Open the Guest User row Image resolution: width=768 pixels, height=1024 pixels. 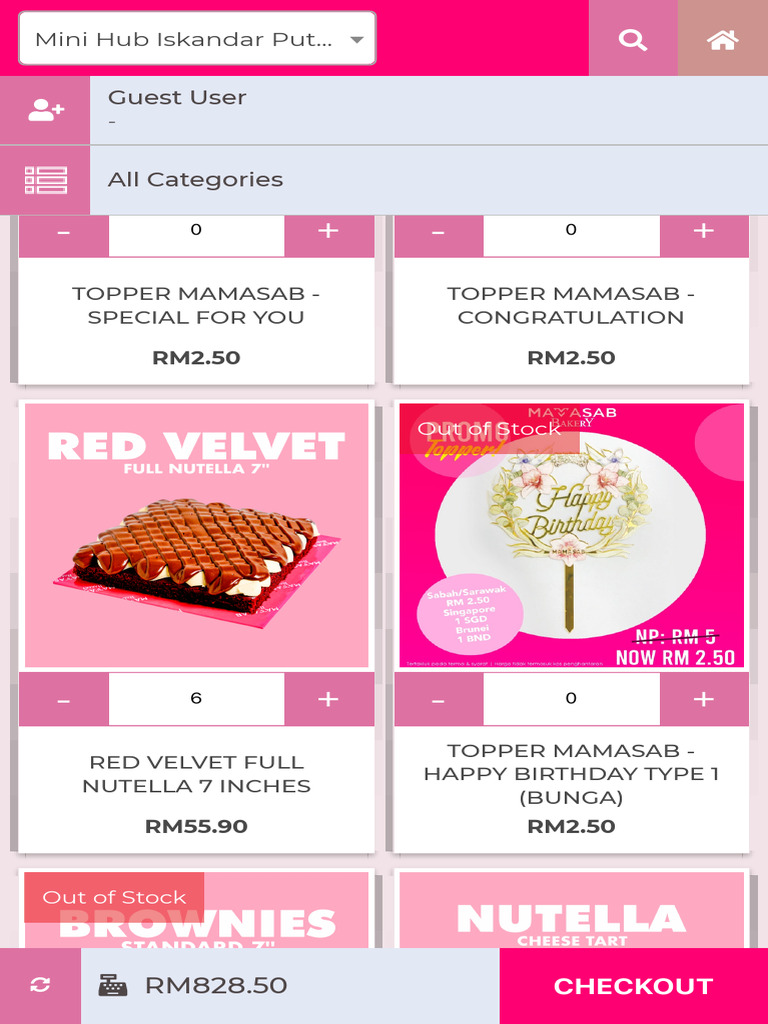[428, 110]
